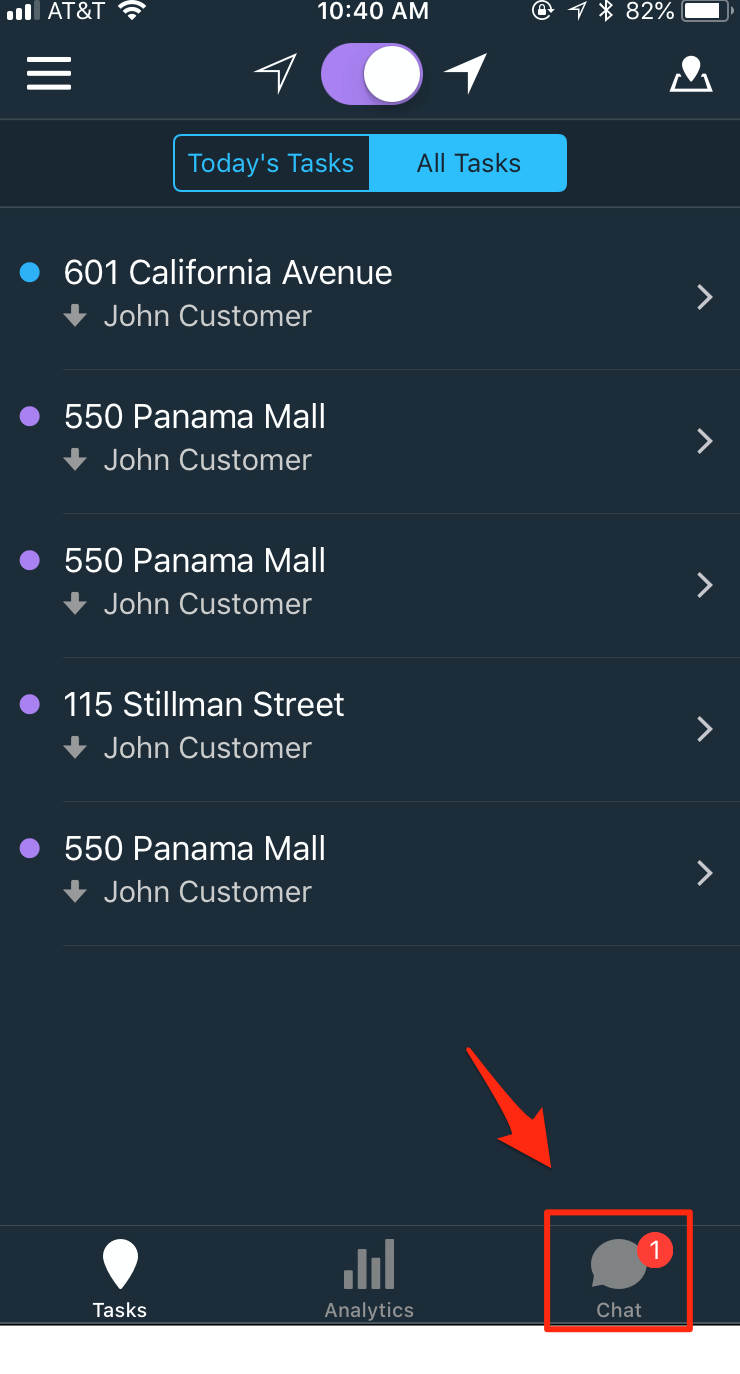Switch to the Analytics tab
The height and width of the screenshot is (1374, 740).
[369, 1279]
